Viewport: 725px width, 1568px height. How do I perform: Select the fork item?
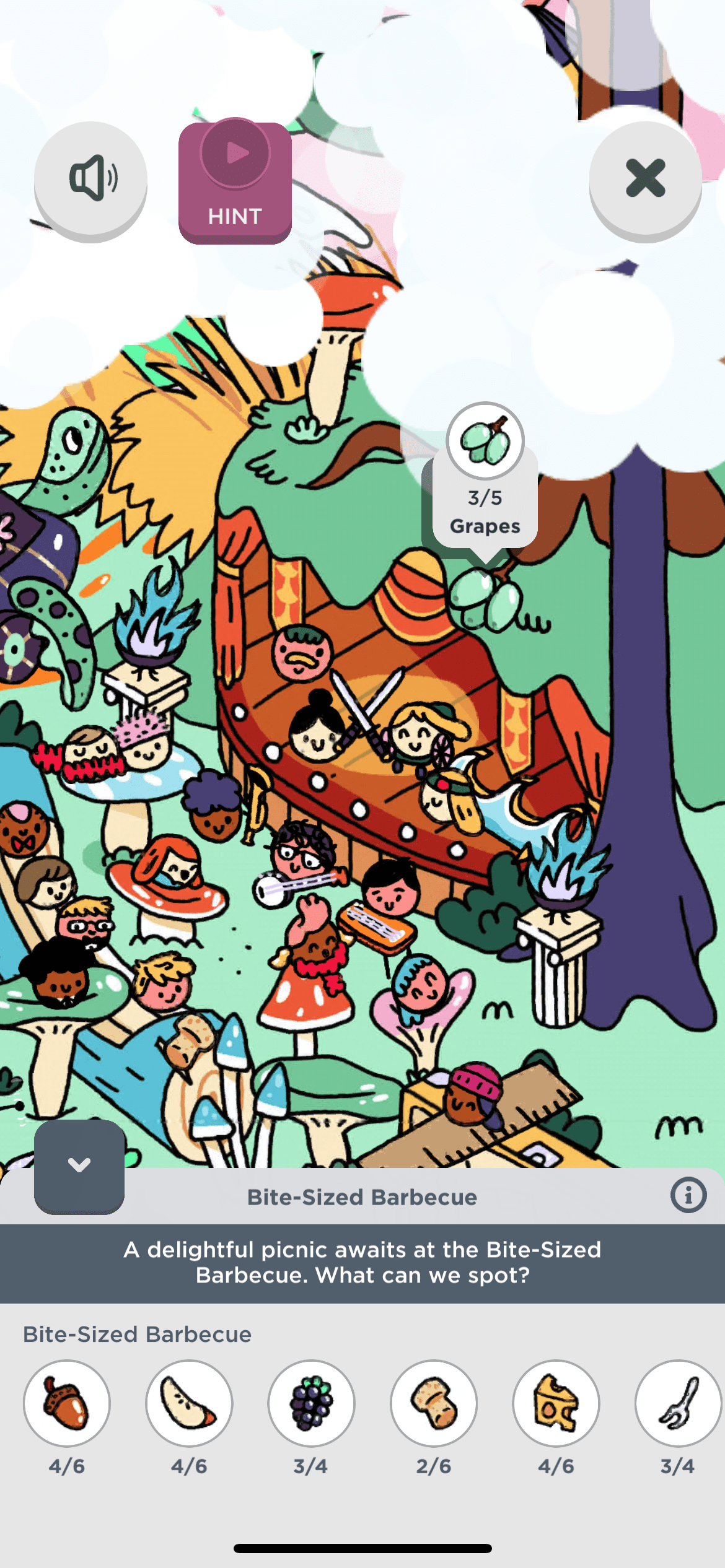[x=677, y=1403]
